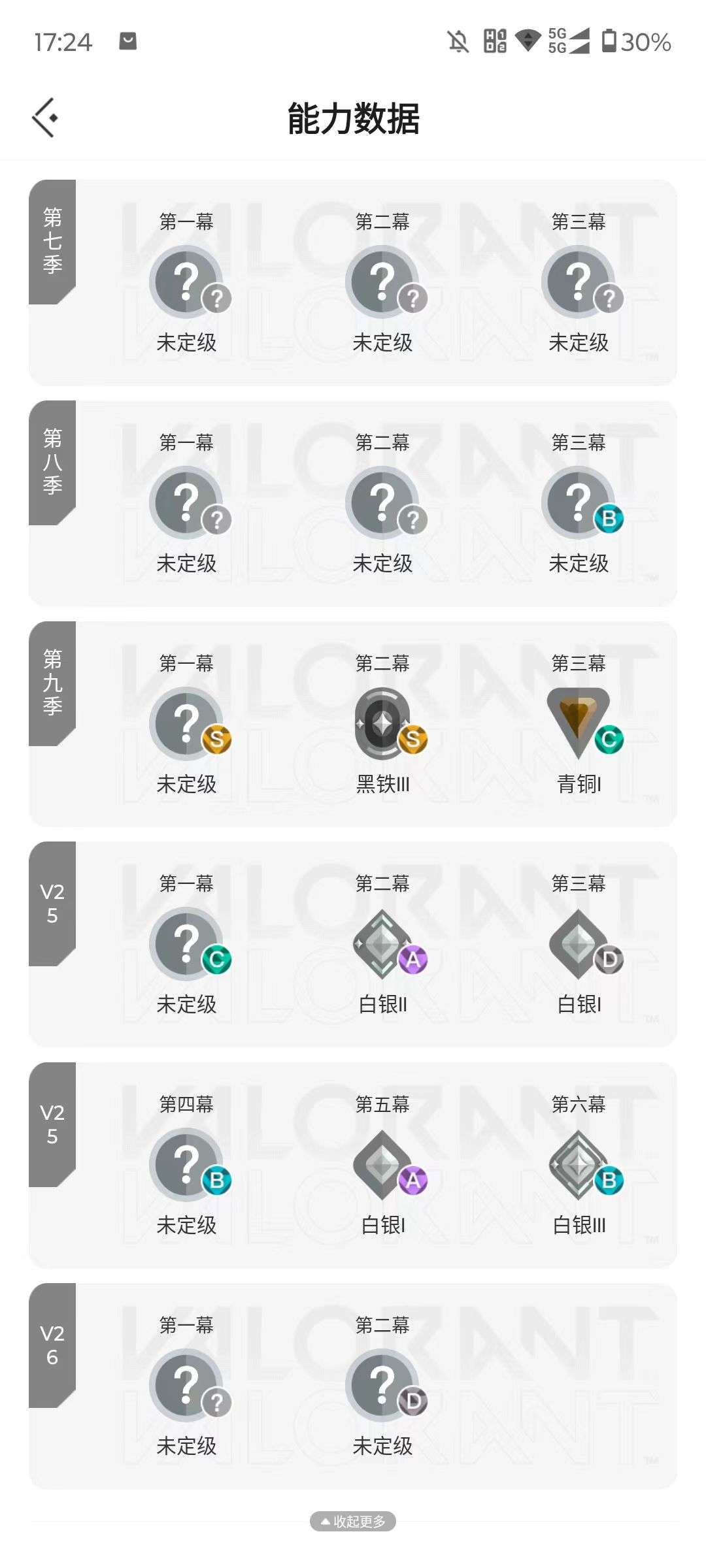Viewport: 706px width, 1568px height.
Task: Tap the unrated icon with B mark, V25 第四幕
Action: point(188,1166)
